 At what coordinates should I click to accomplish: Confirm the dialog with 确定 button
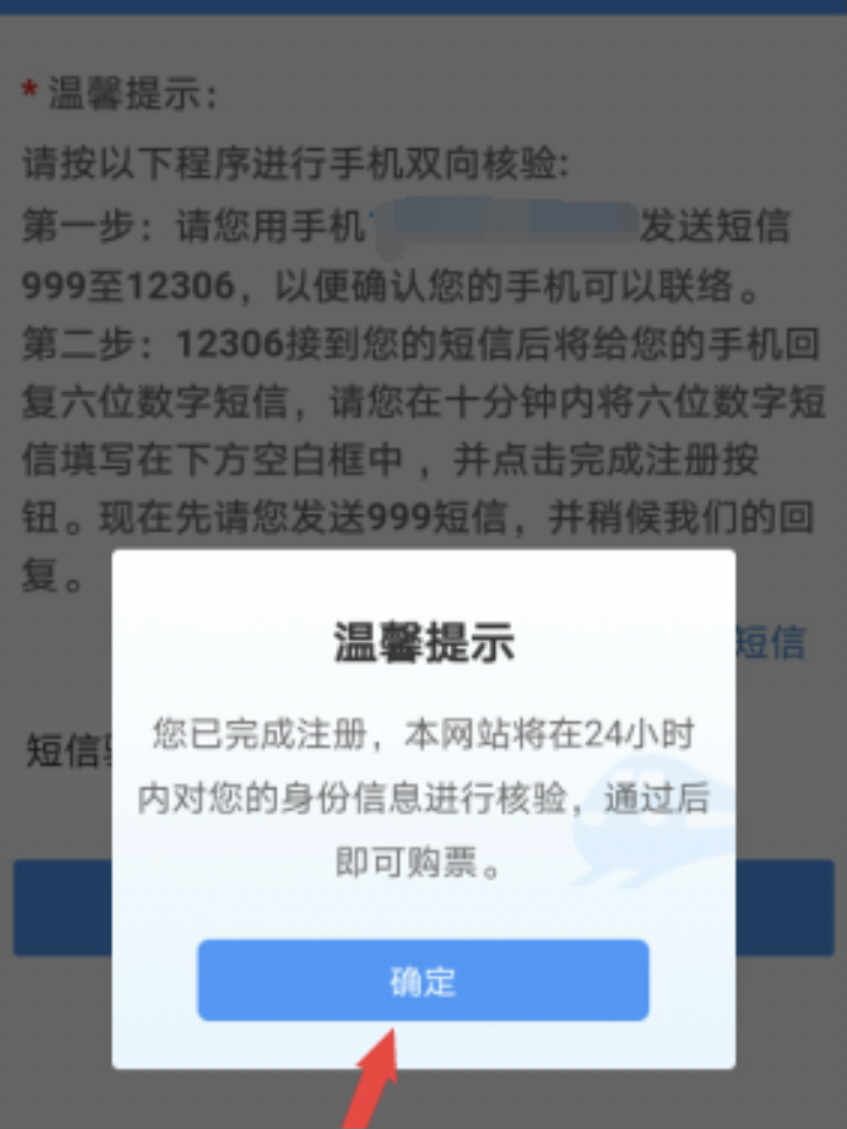(423, 980)
